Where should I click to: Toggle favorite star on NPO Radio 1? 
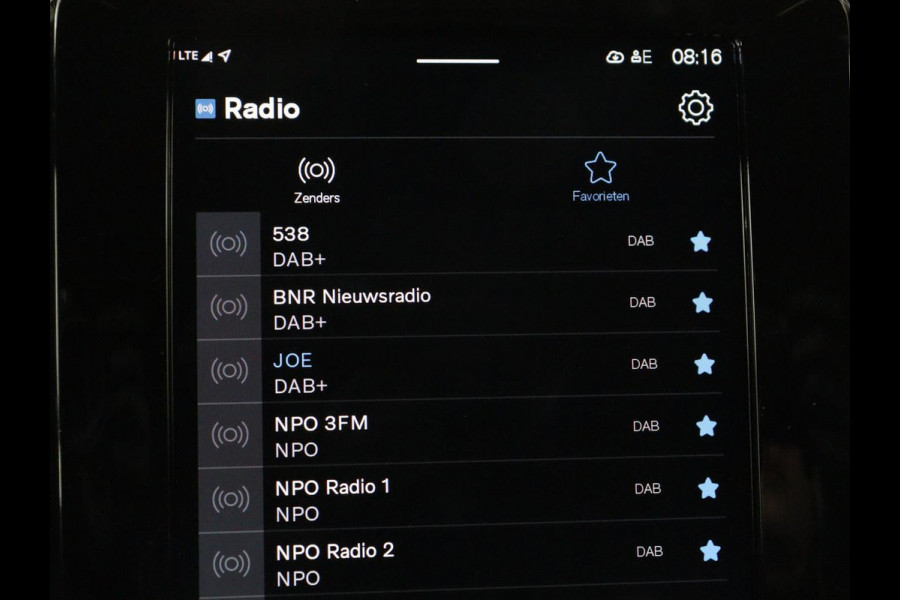pos(708,488)
